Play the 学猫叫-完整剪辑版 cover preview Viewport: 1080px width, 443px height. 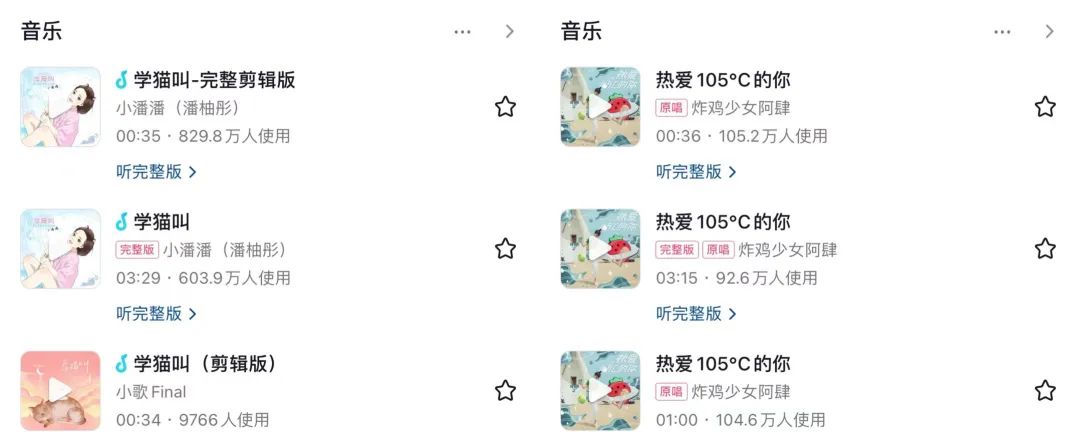tap(60, 107)
